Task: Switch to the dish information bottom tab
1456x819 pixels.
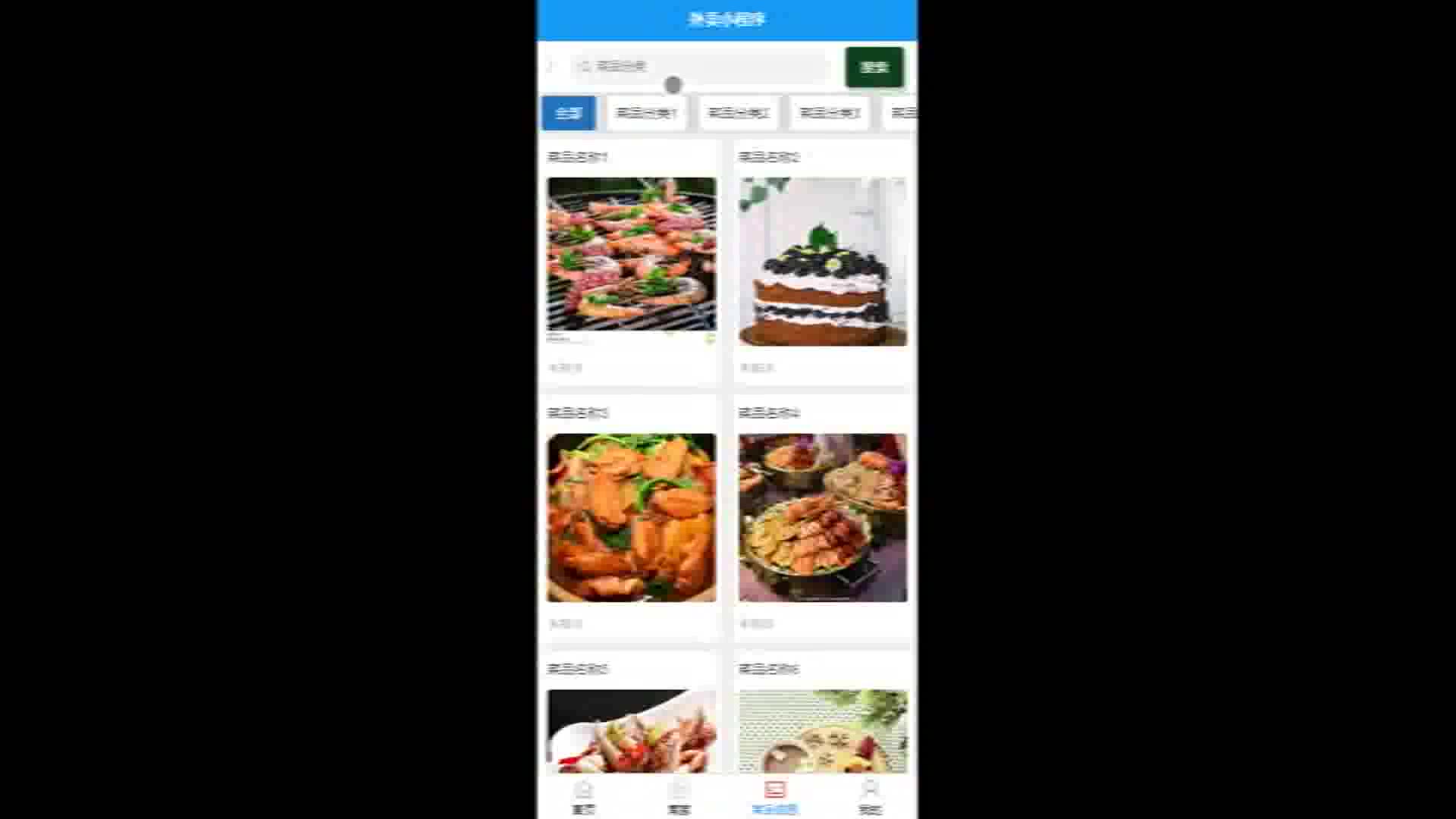Action: tap(774, 796)
